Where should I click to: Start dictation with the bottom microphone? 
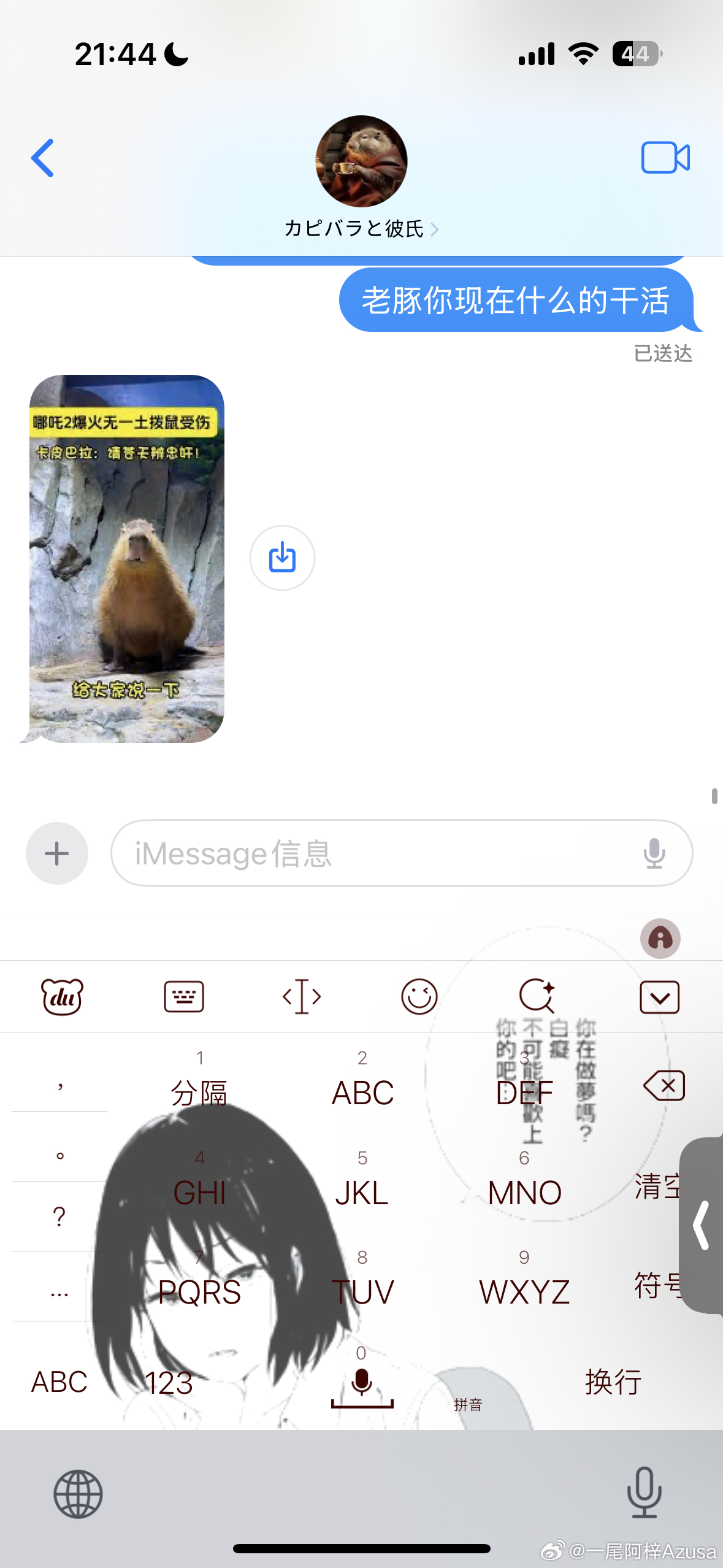coord(645,1493)
